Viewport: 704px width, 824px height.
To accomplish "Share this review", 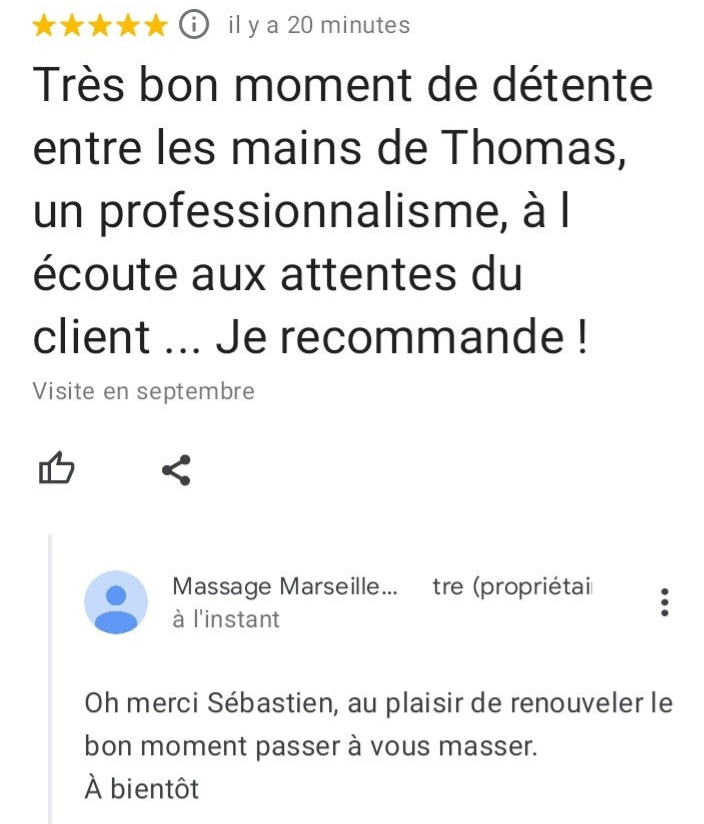I will pos(176,469).
